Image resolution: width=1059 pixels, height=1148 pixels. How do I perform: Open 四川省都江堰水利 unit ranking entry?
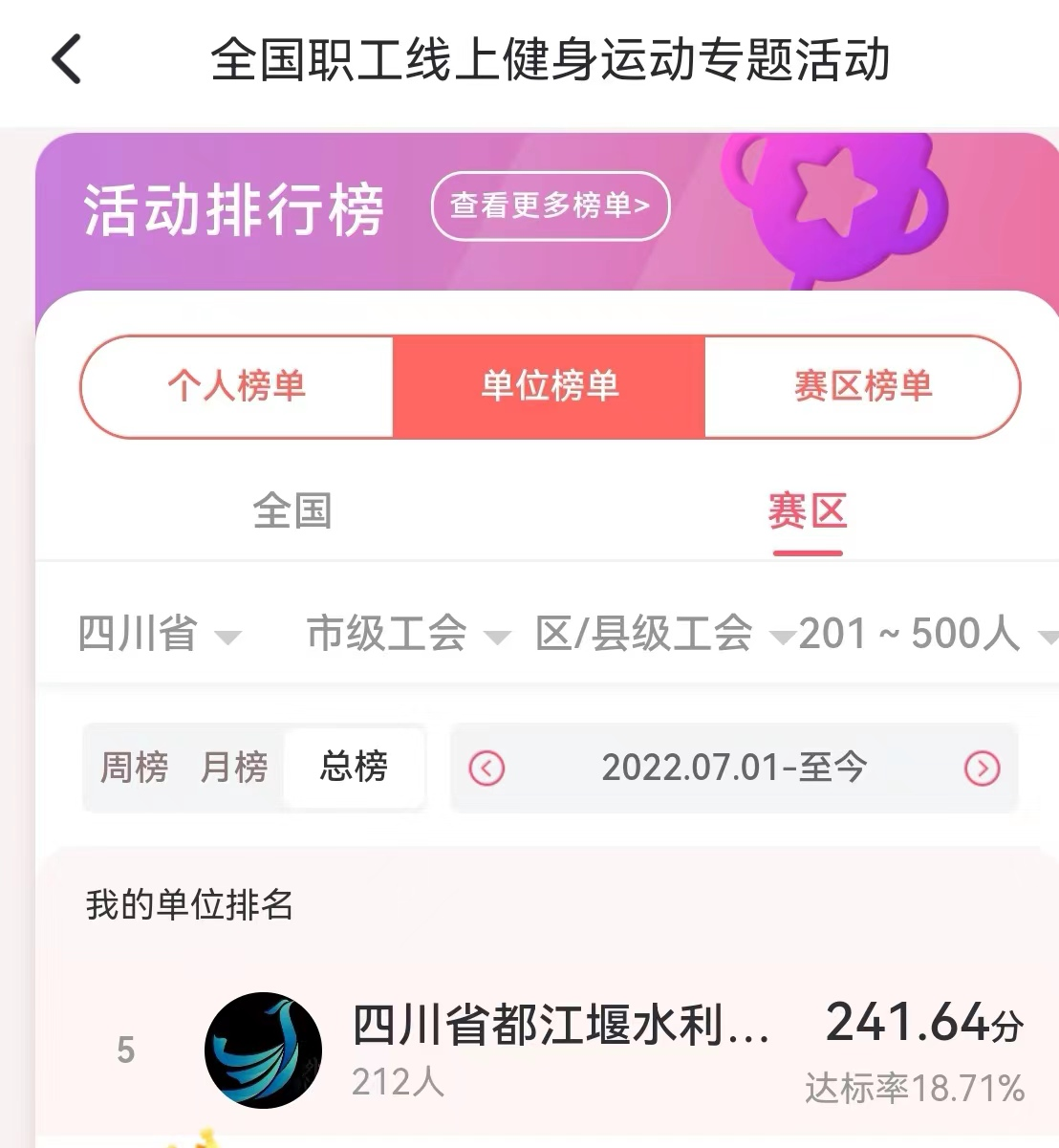(559, 1050)
